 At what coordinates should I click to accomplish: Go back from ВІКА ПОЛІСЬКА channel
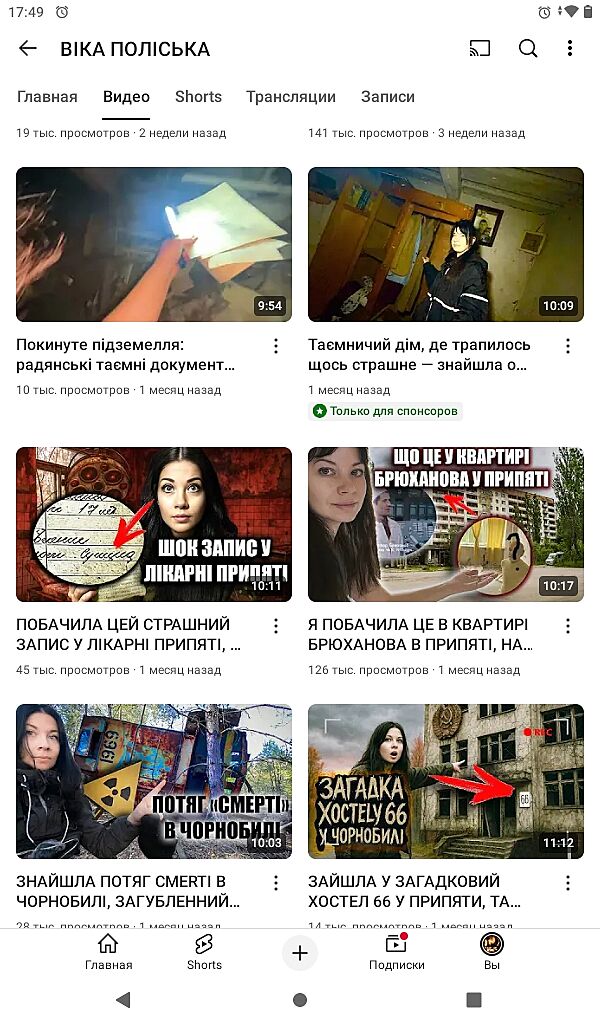[27, 48]
